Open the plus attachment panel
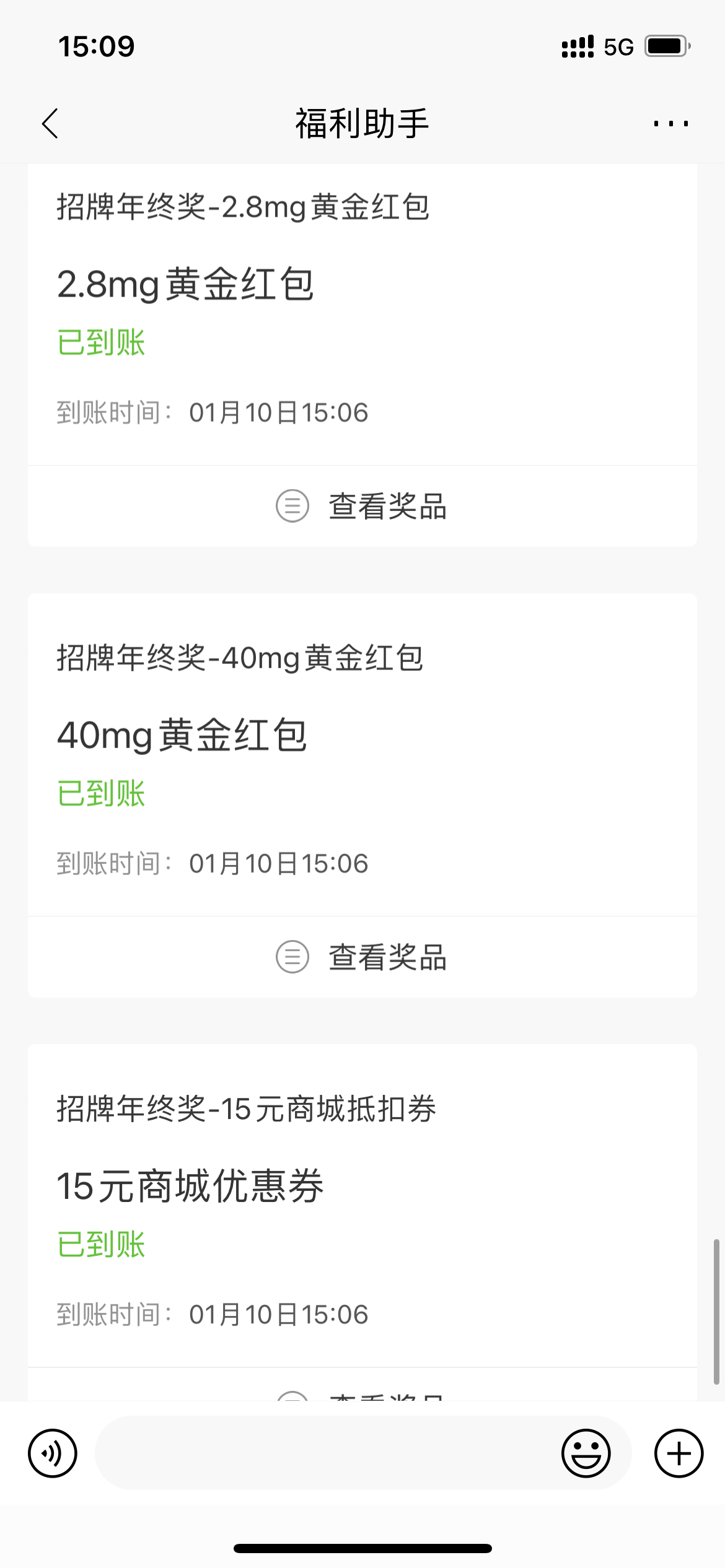 coord(679,1453)
